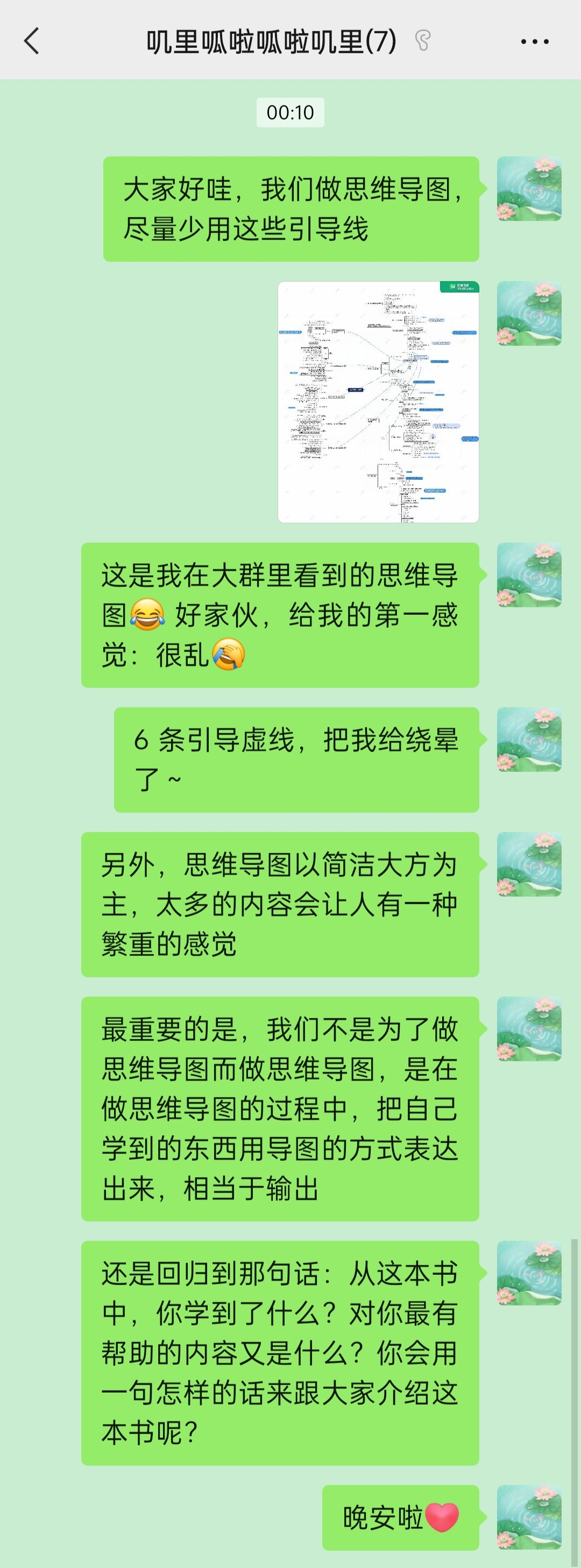This screenshot has height=1568, width=581.
Task: Tap sender avatar beside 6 条引导虚线 message
Action: pyautogui.click(x=529, y=740)
